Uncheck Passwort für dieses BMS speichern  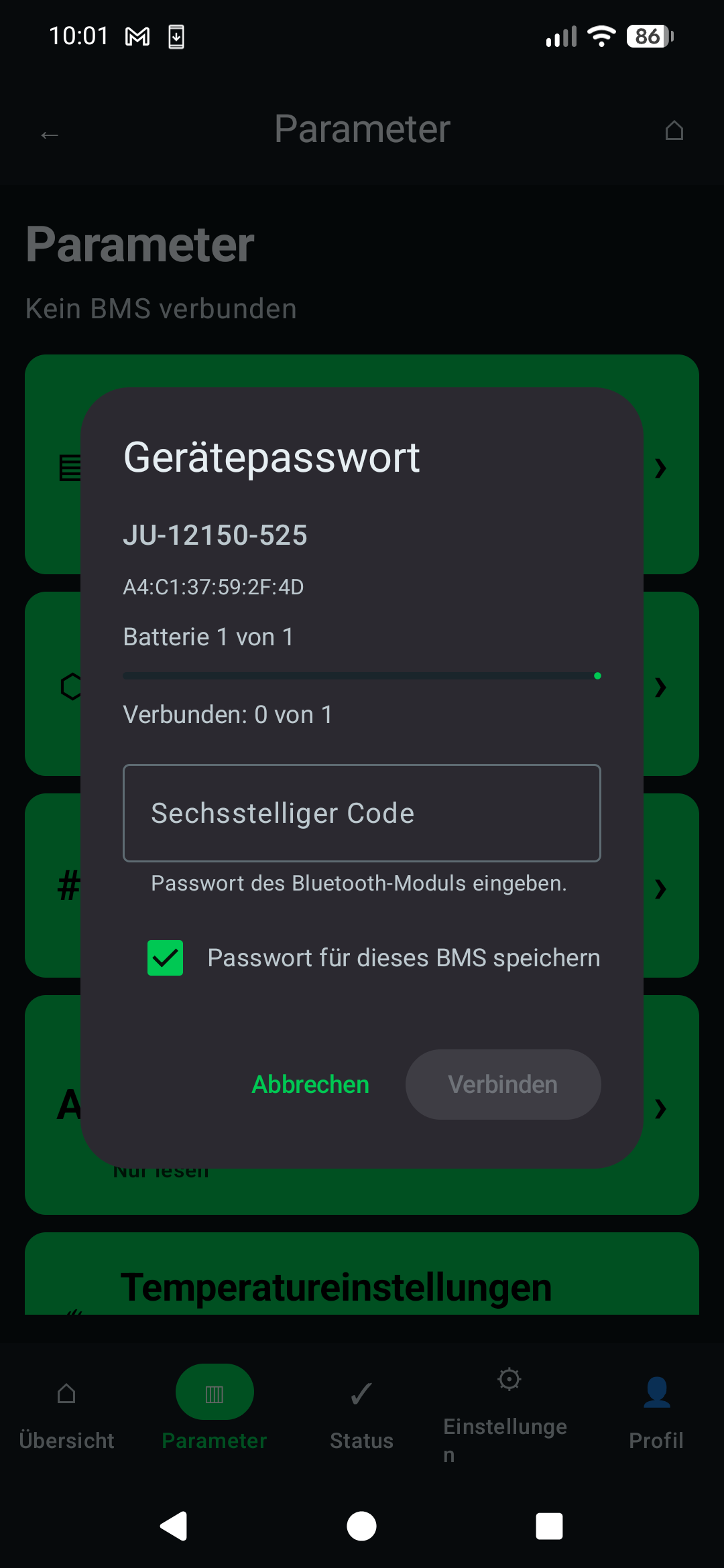point(165,958)
